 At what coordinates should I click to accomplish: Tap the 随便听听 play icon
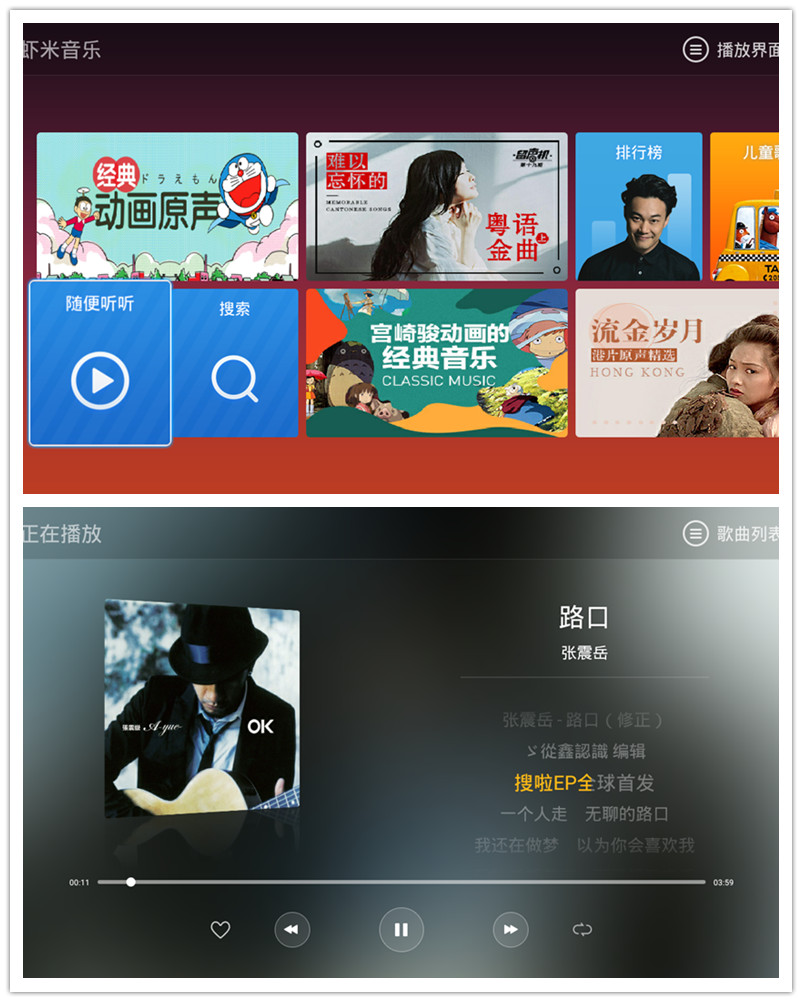coord(98,380)
